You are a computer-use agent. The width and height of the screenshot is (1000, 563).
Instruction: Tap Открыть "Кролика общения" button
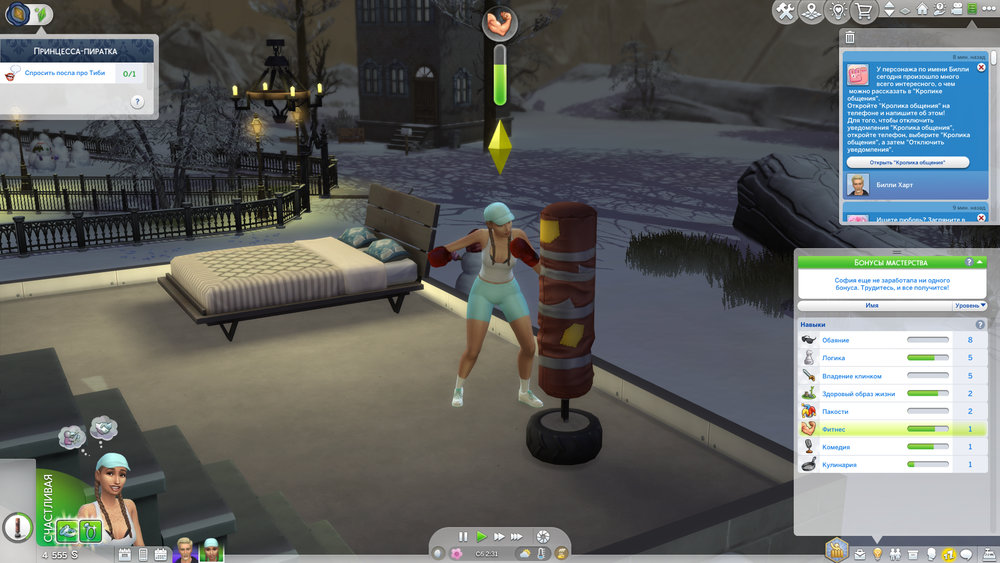point(908,162)
